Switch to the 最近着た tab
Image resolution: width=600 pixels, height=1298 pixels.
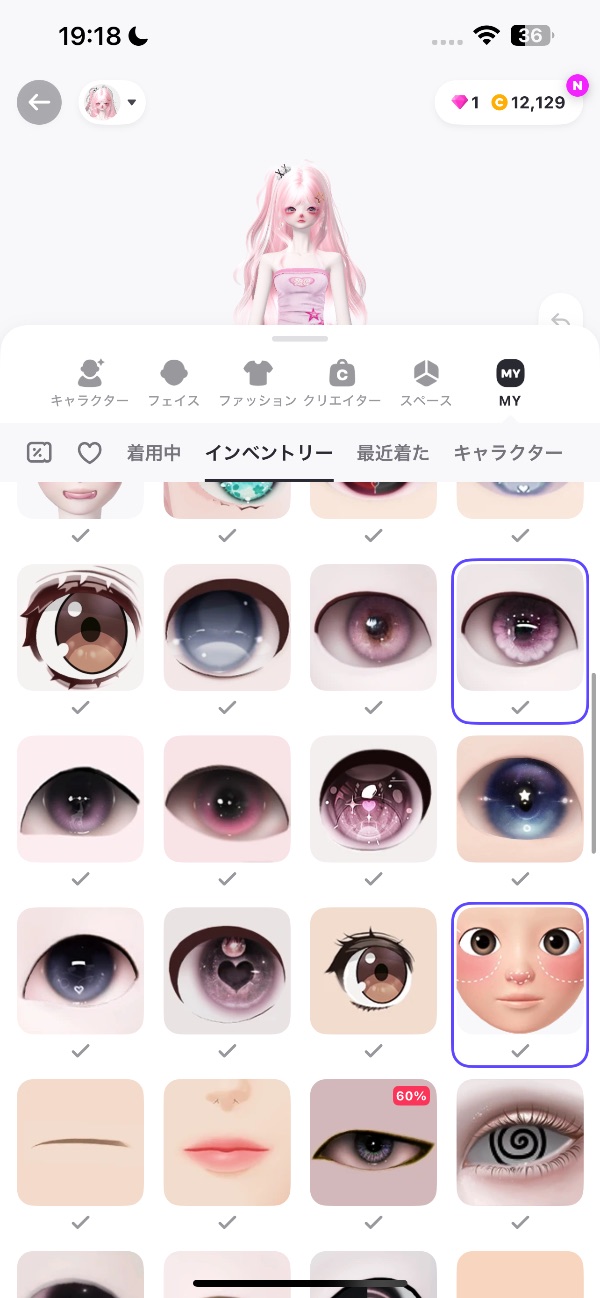pos(393,453)
